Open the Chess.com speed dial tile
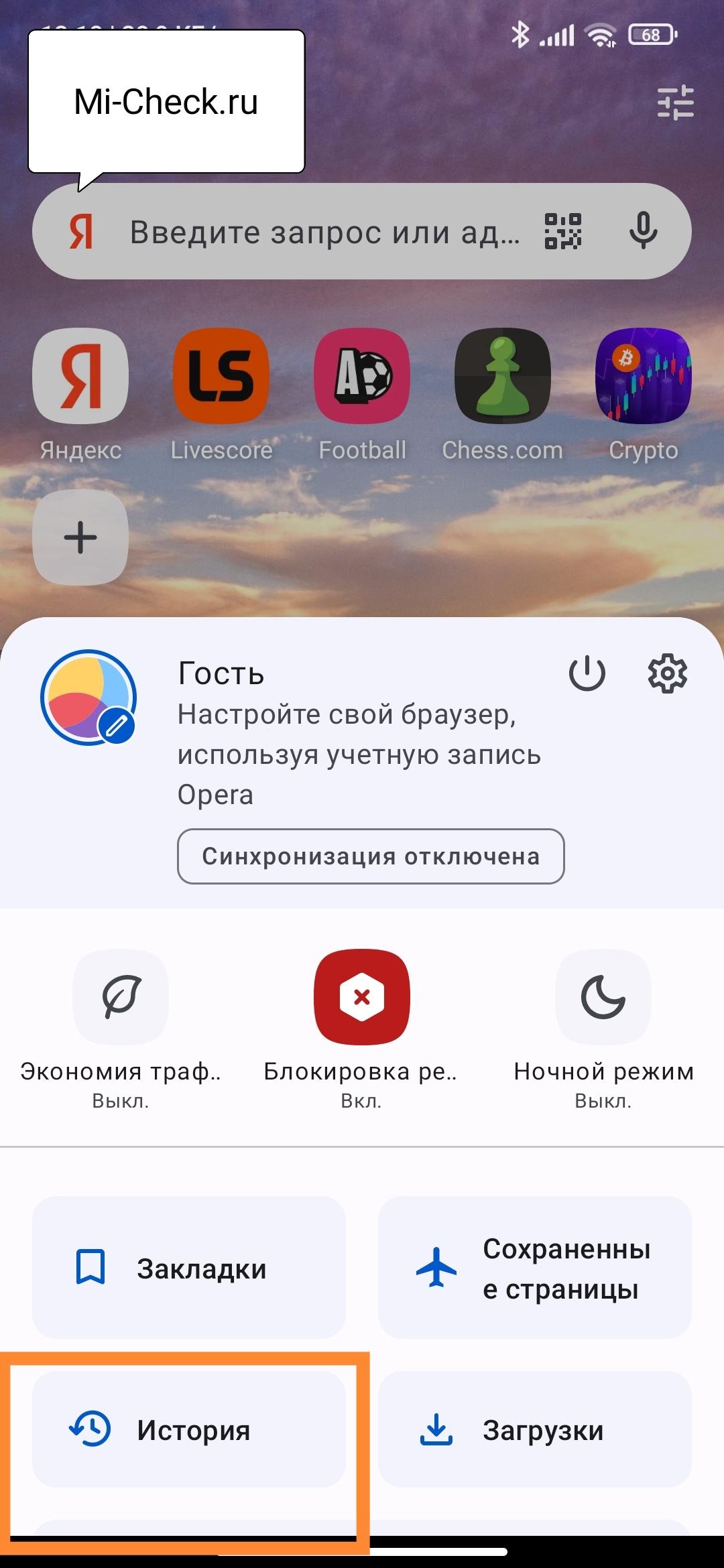The width and height of the screenshot is (724, 1568). coord(503,375)
